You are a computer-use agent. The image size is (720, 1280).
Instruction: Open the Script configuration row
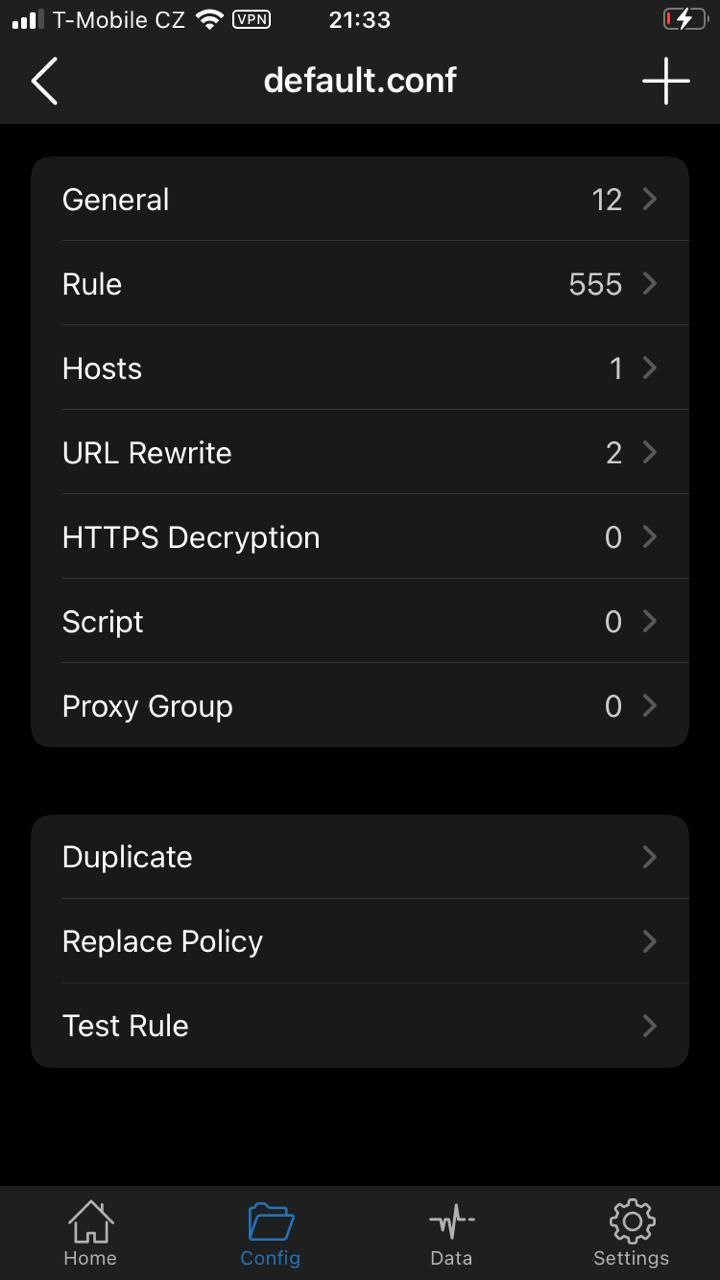click(x=360, y=621)
